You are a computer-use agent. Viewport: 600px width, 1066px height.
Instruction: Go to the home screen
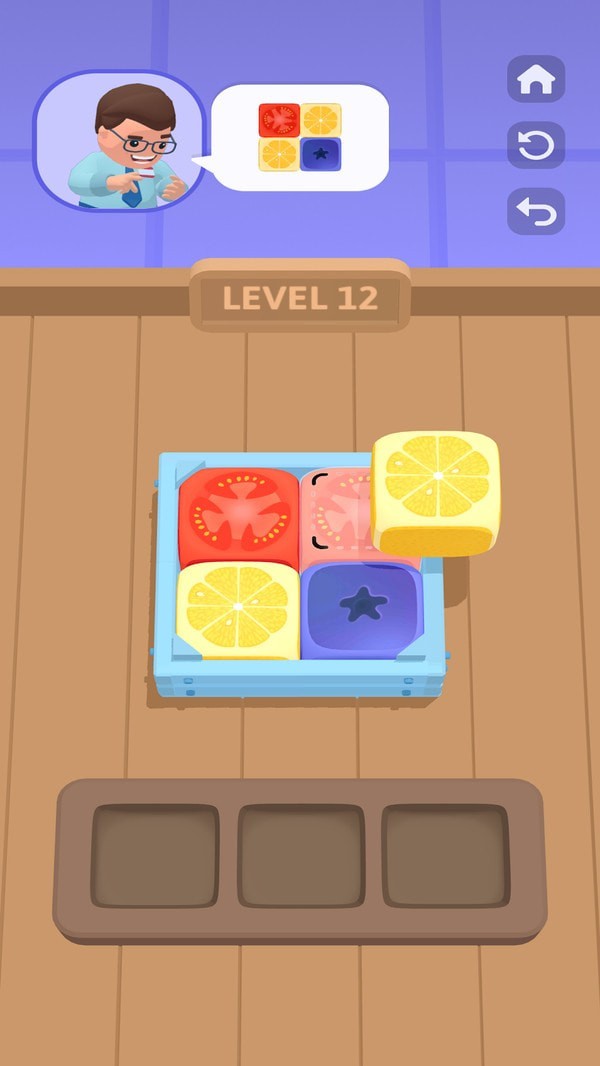tap(536, 79)
